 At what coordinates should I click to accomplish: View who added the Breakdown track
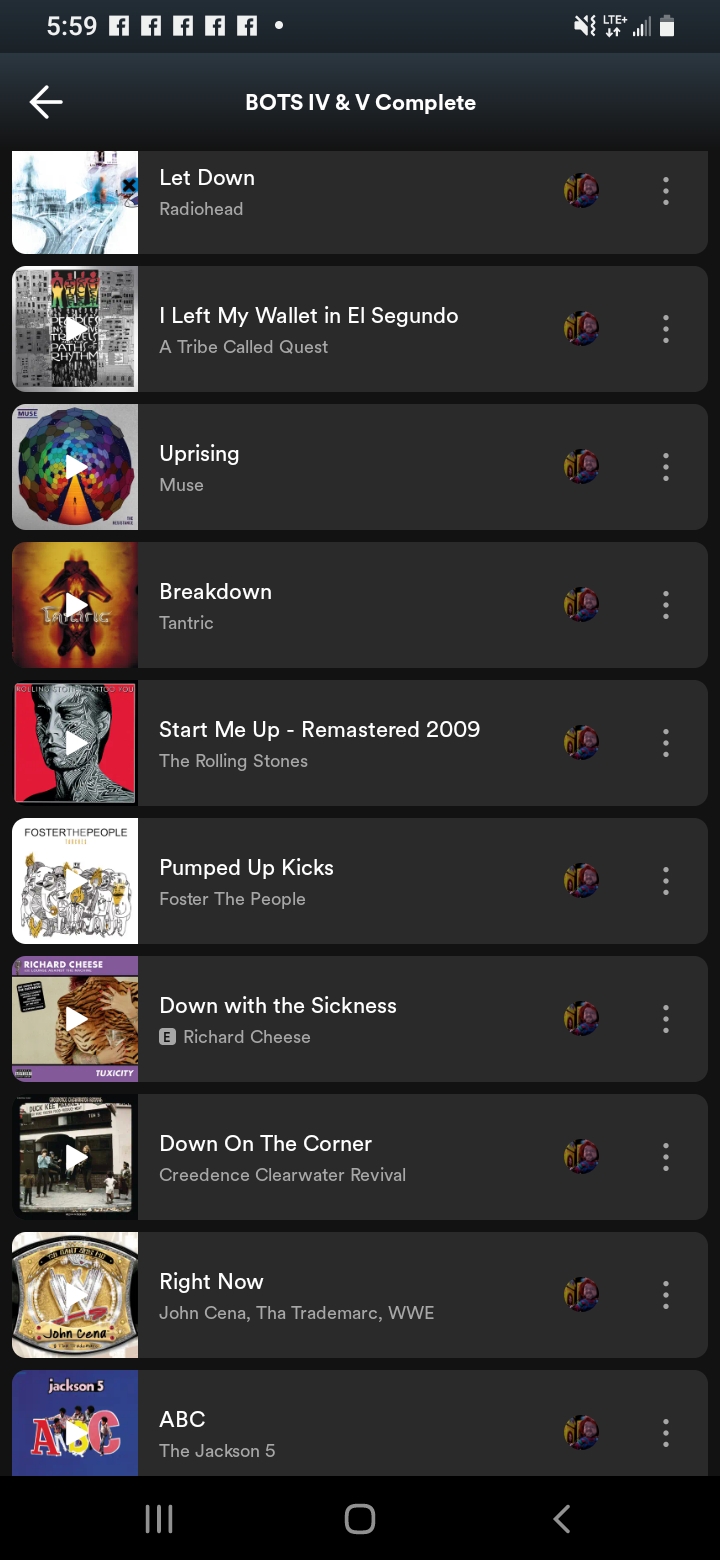581,605
